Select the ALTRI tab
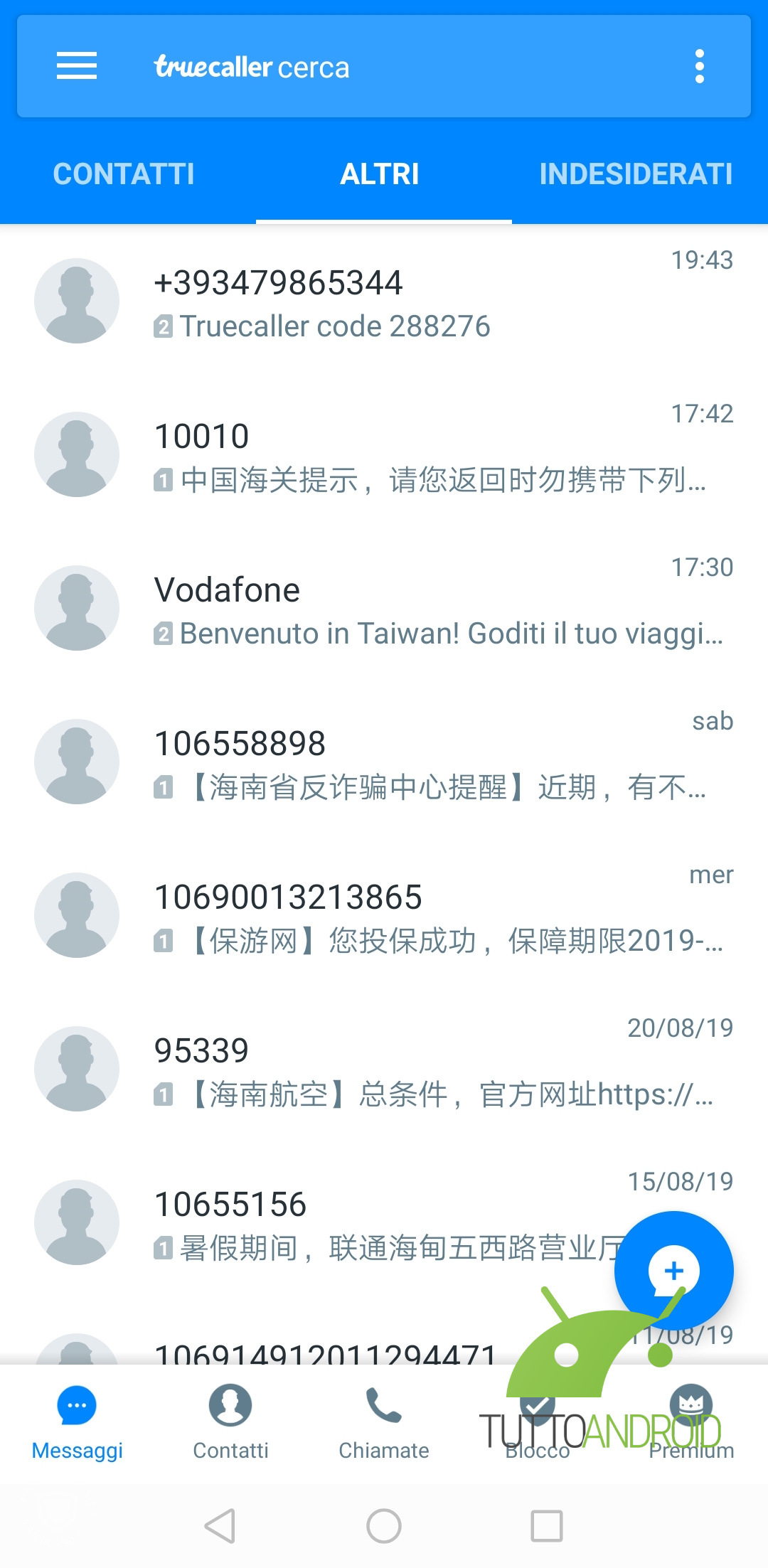 (x=380, y=174)
